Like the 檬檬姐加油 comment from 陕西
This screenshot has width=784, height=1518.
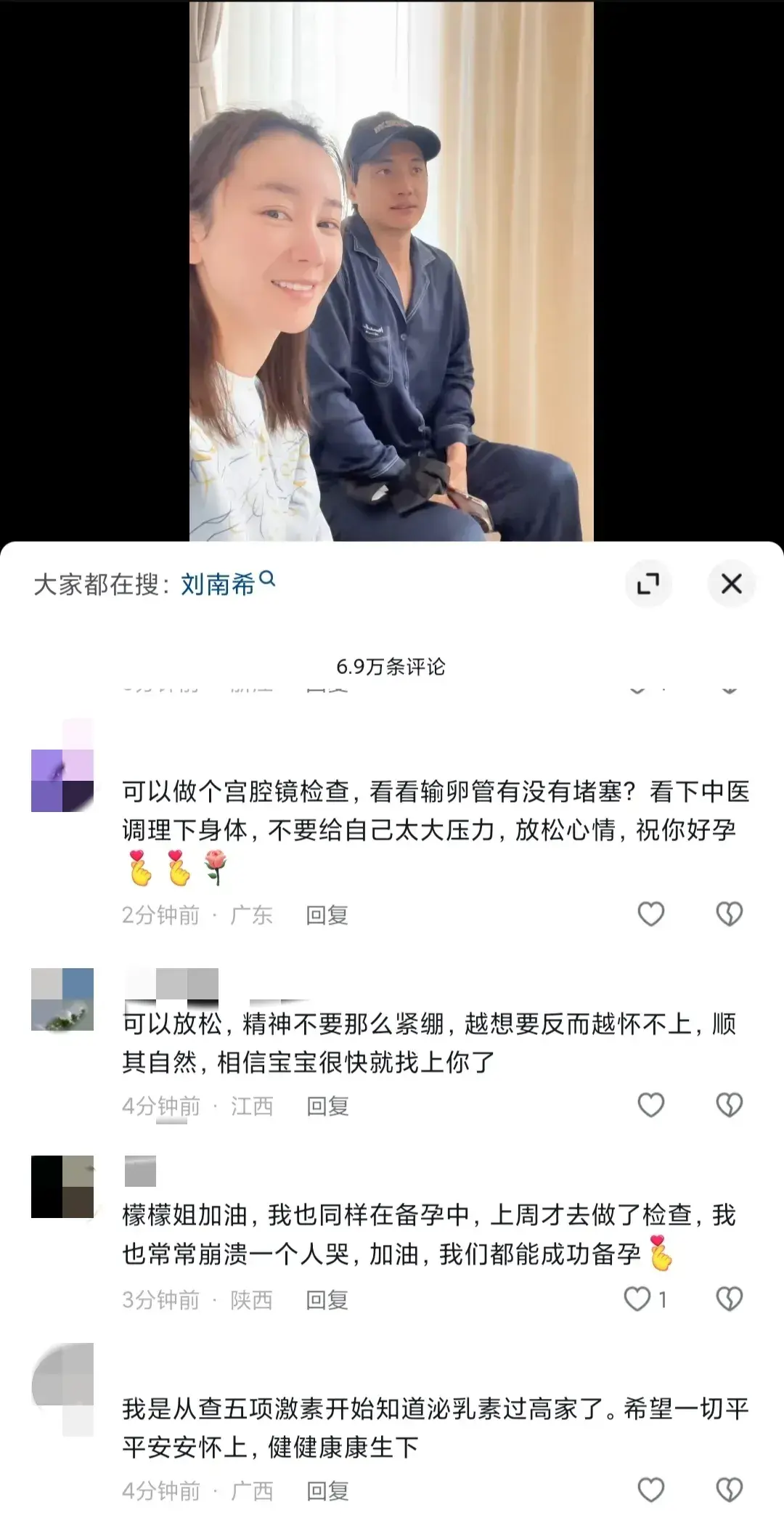click(638, 1299)
